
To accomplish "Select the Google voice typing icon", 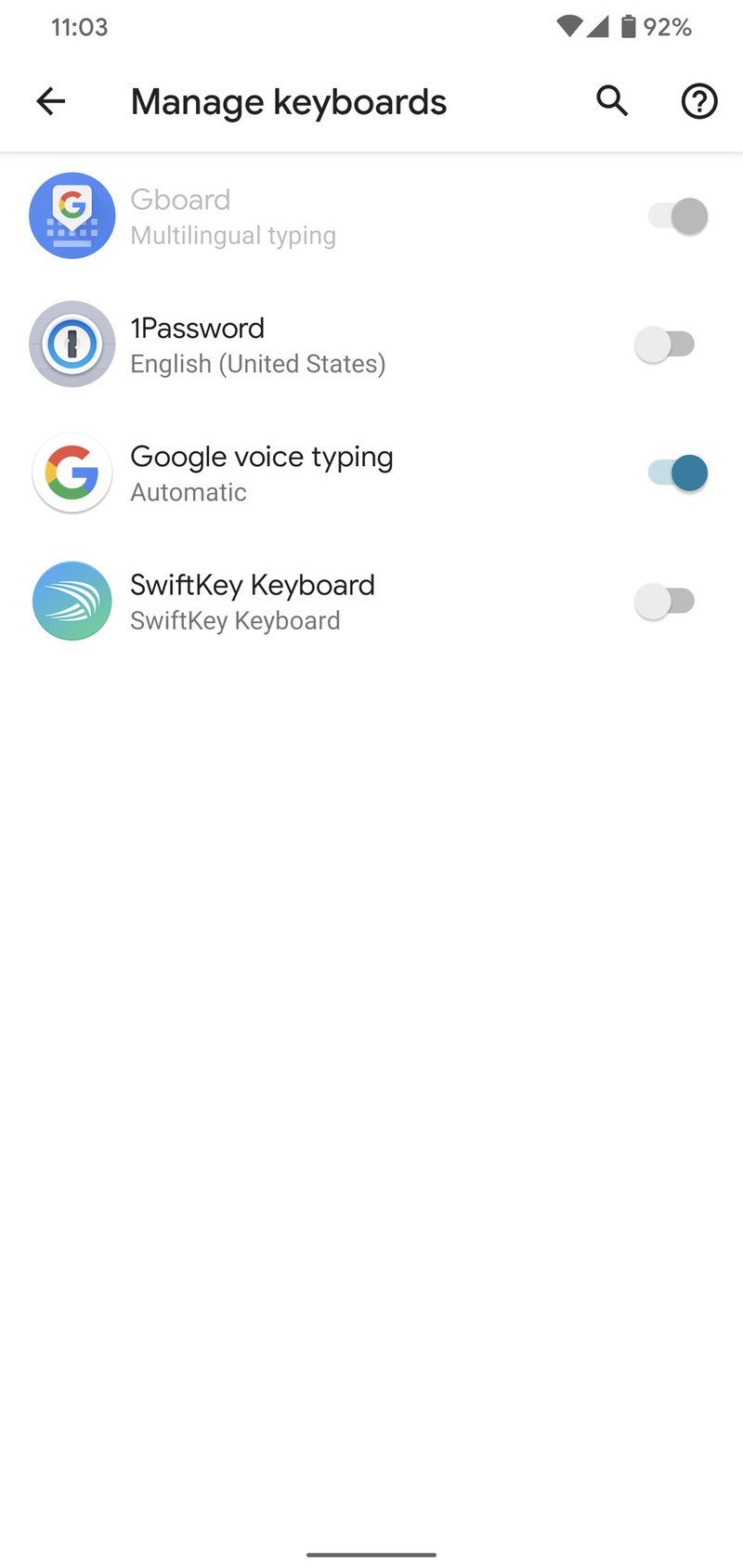I will tap(72, 473).
